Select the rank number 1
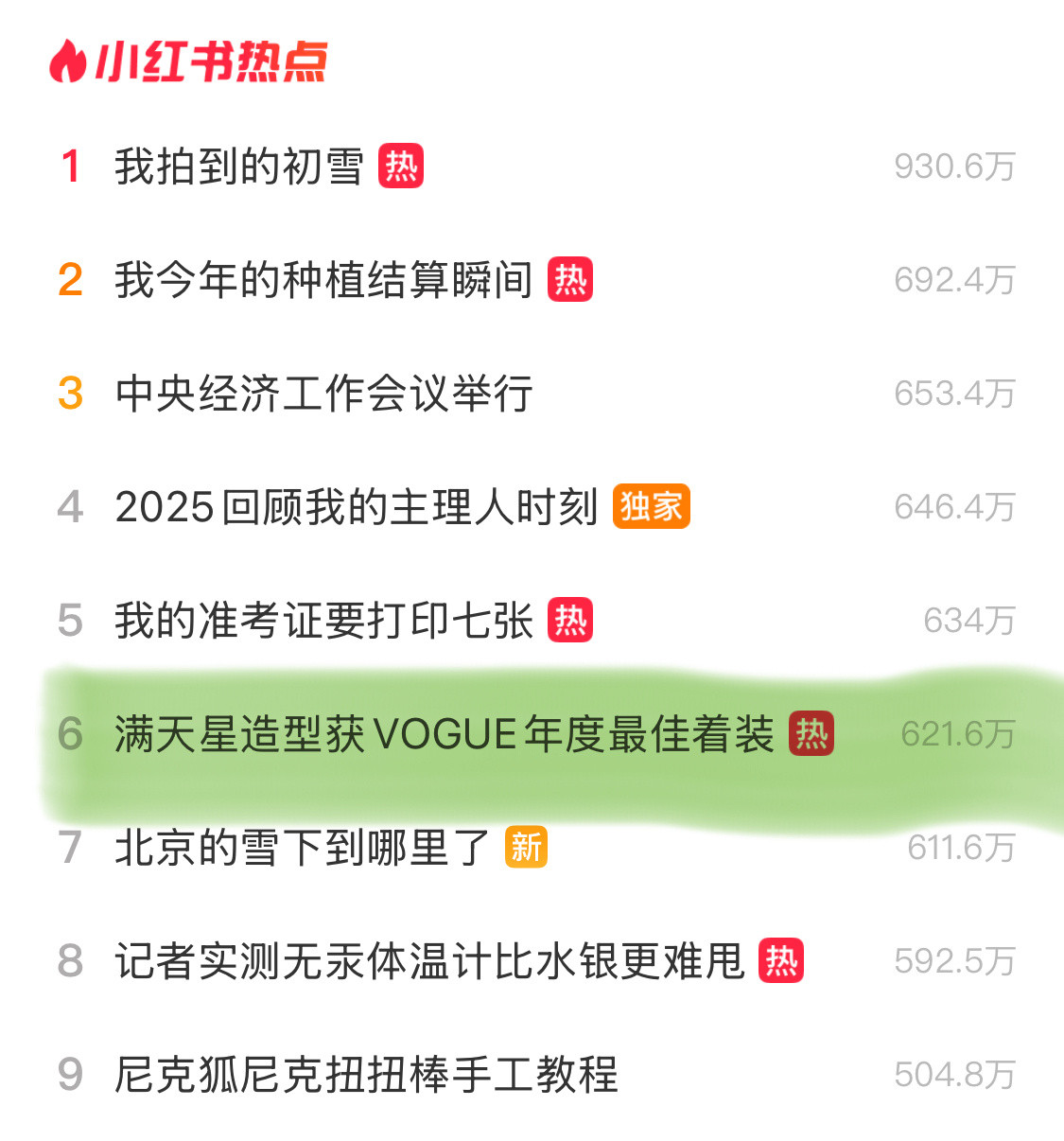1064x1141 pixels. click(71, 167)
